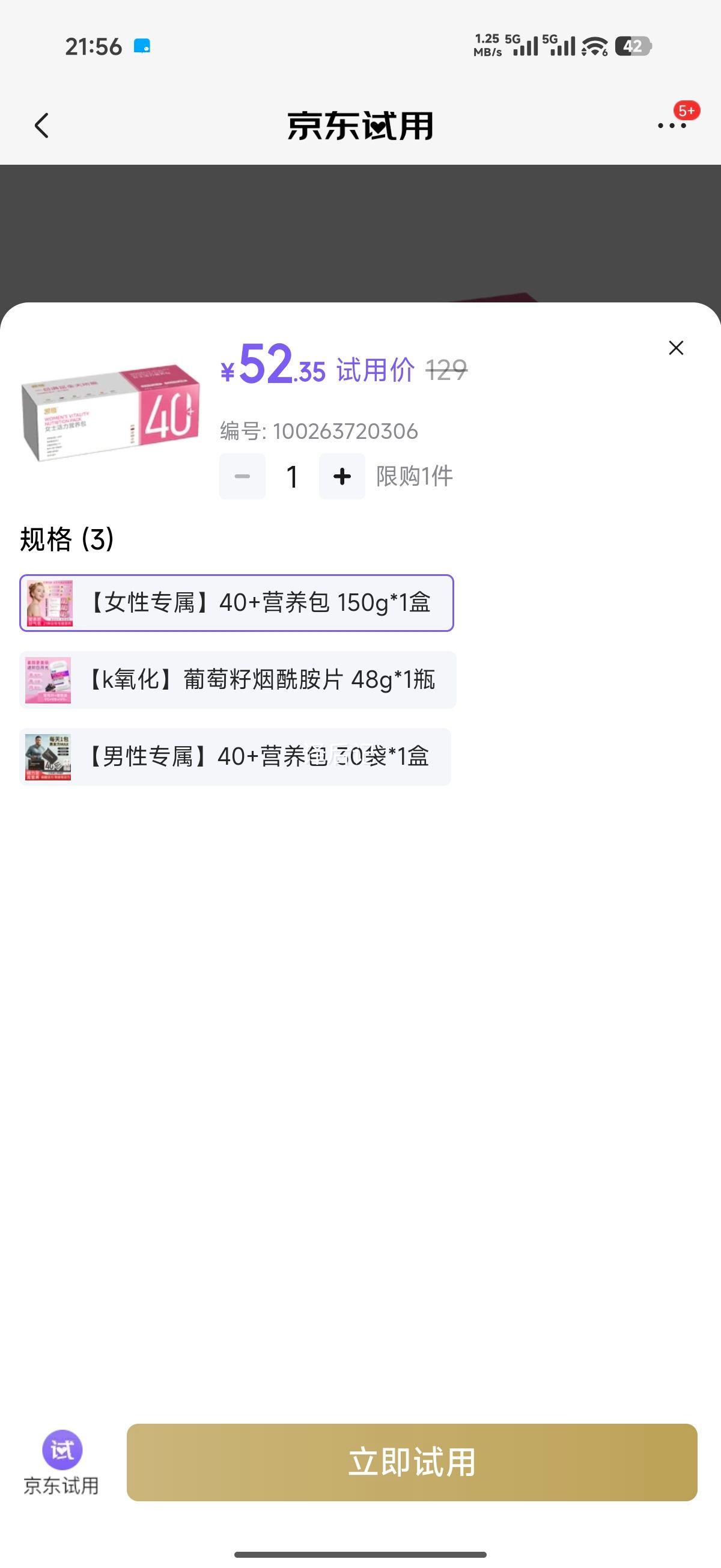The height and width of the screenshot is (1568, 721).
Task: Click the 40+ product box thumbnail
Action: tap(115, 420)
